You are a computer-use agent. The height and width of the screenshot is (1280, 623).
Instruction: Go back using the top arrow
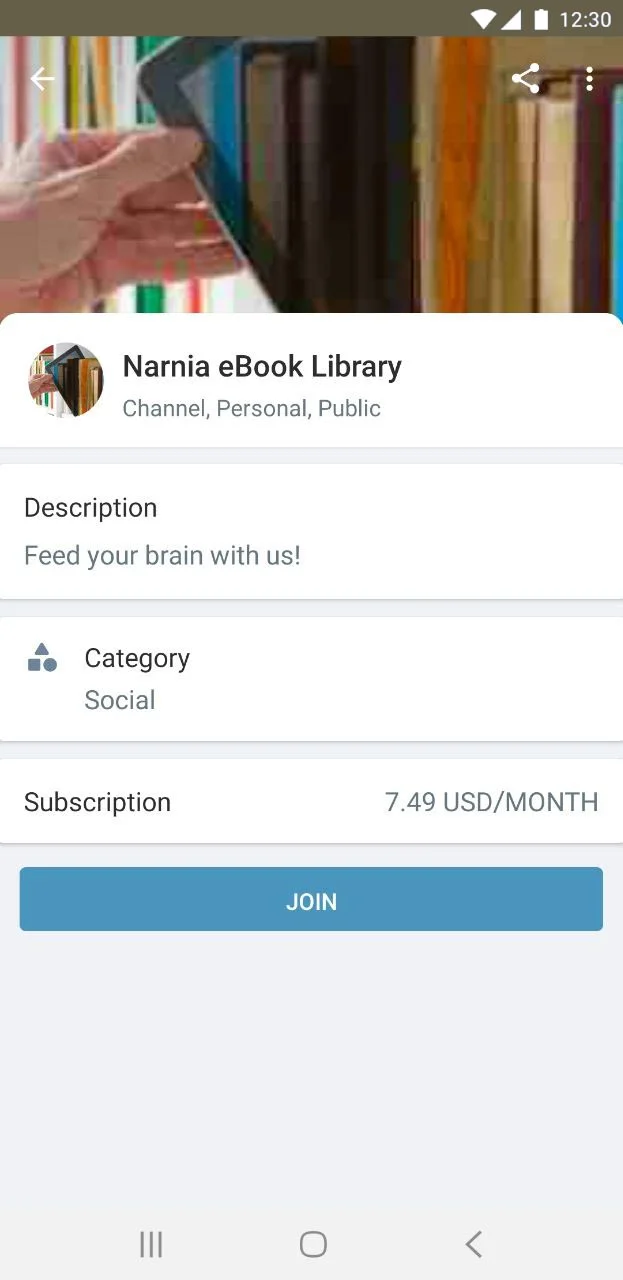(42, 79)
